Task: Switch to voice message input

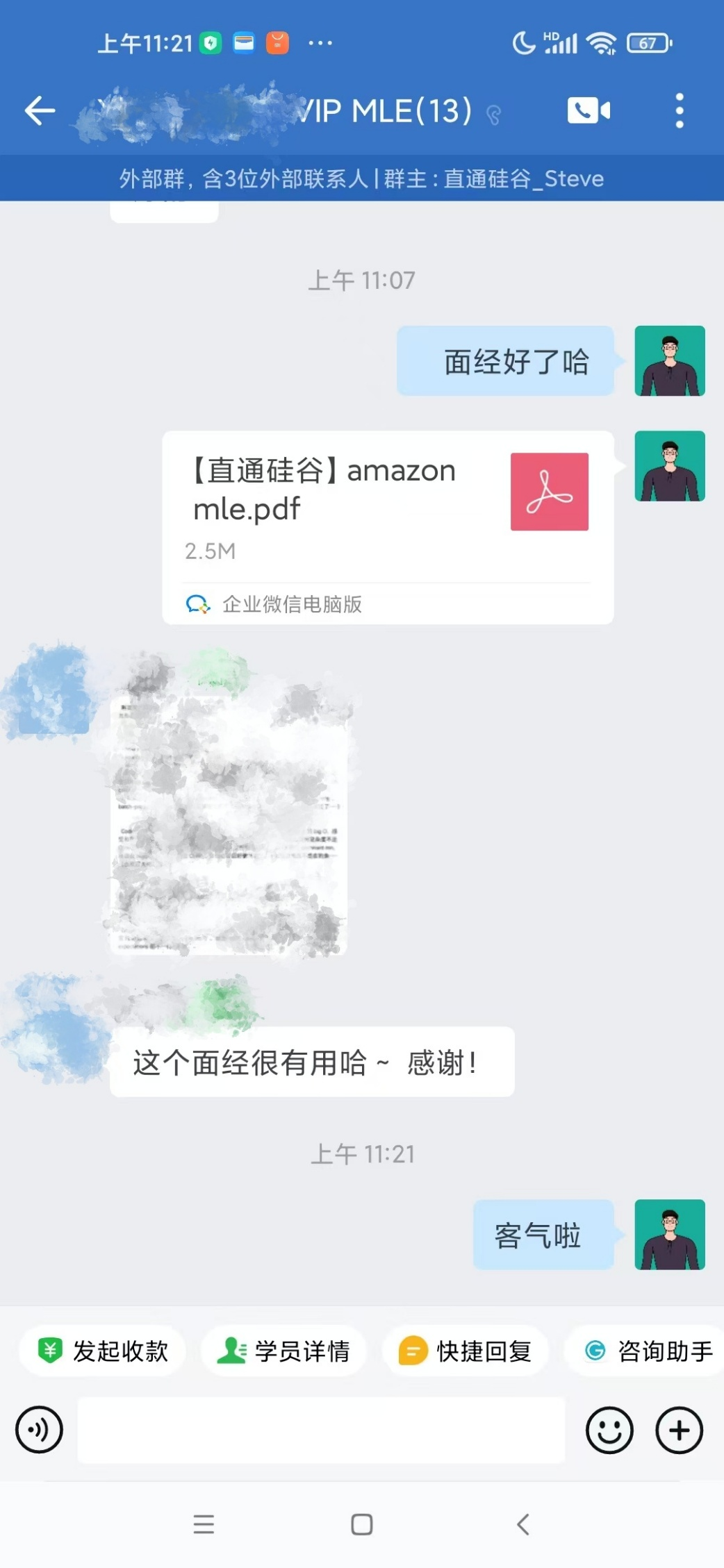Action: [x=40, y=1430]
